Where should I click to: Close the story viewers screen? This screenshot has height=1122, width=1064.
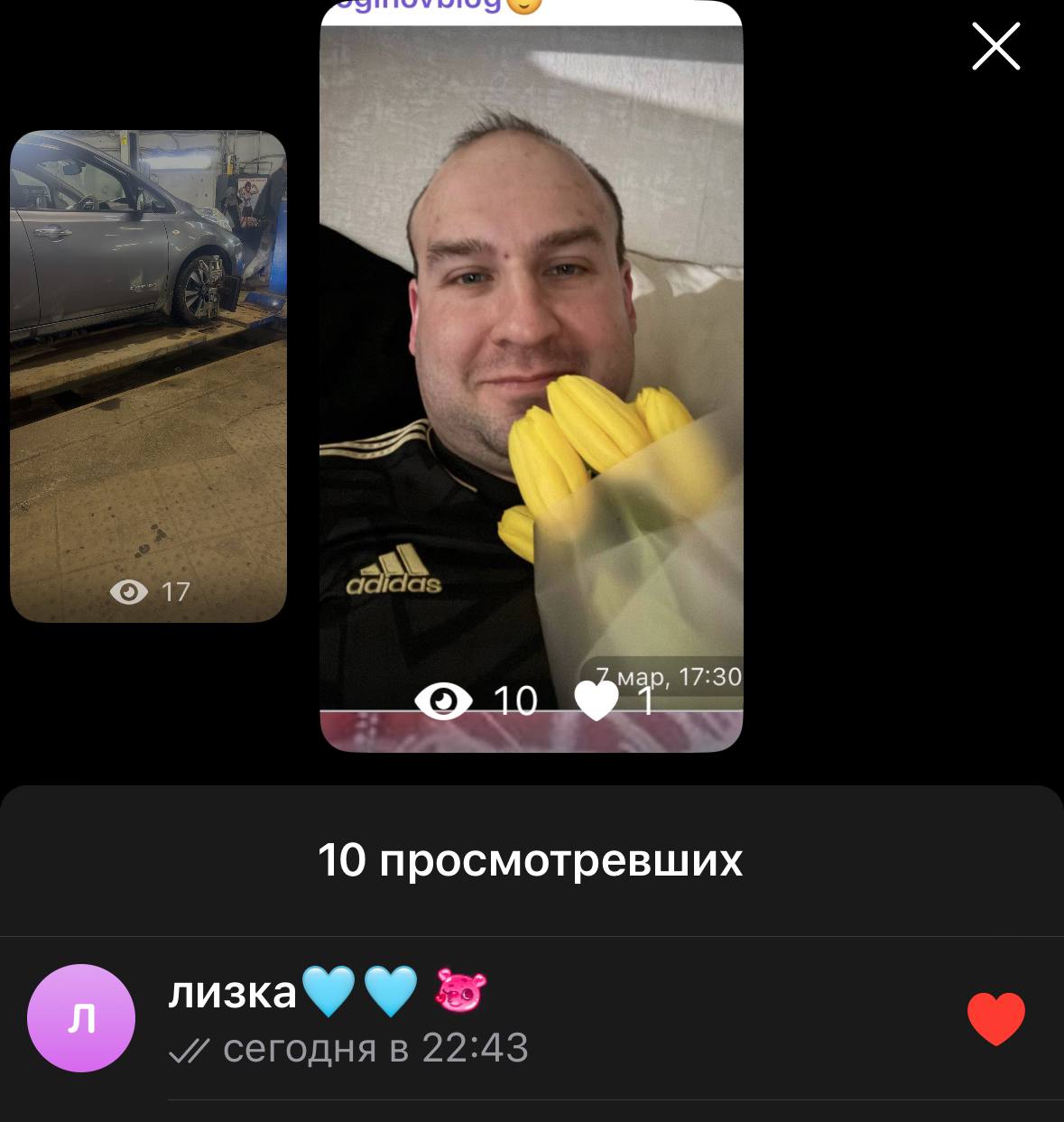pyautogui.click(x=995, y=46)
